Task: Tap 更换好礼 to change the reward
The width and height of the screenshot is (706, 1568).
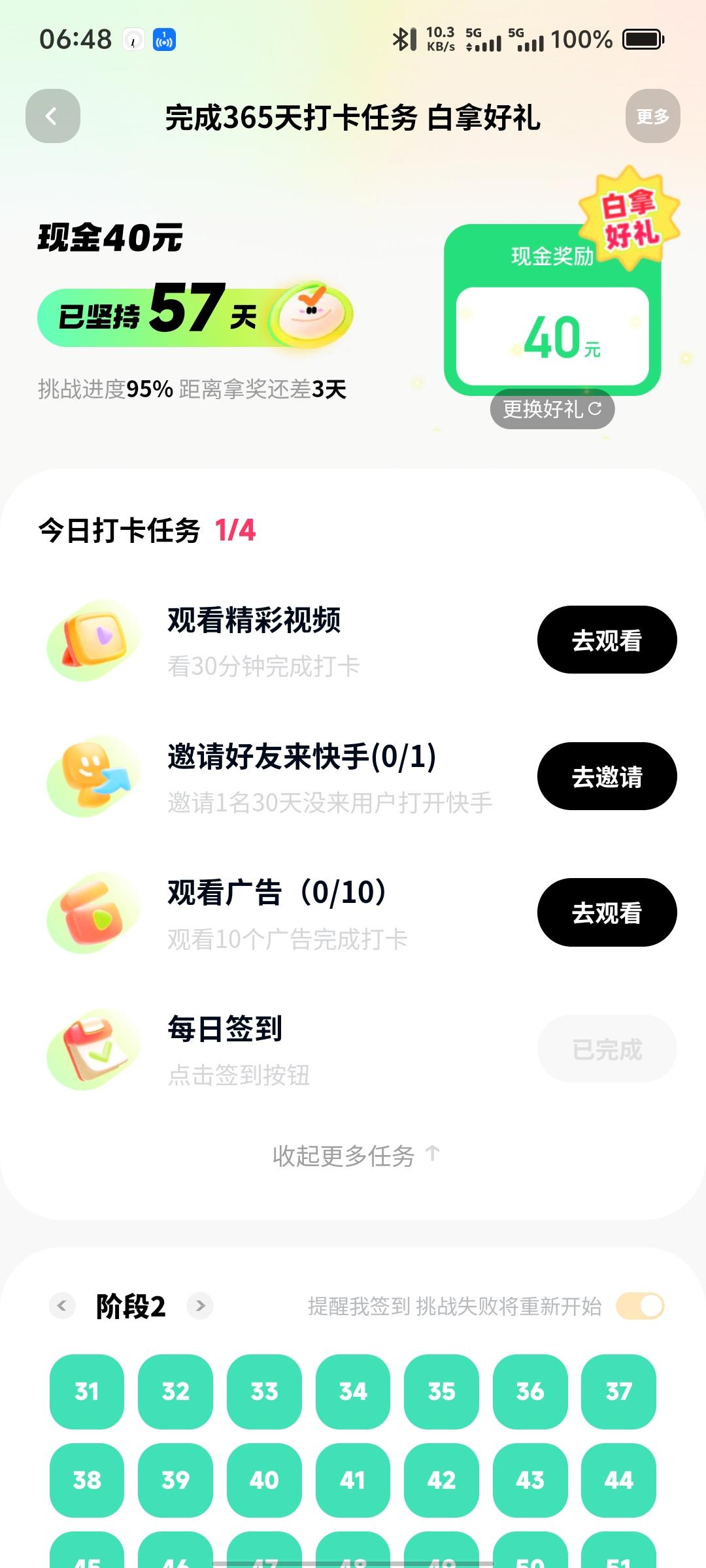Action: coord(552,409)
